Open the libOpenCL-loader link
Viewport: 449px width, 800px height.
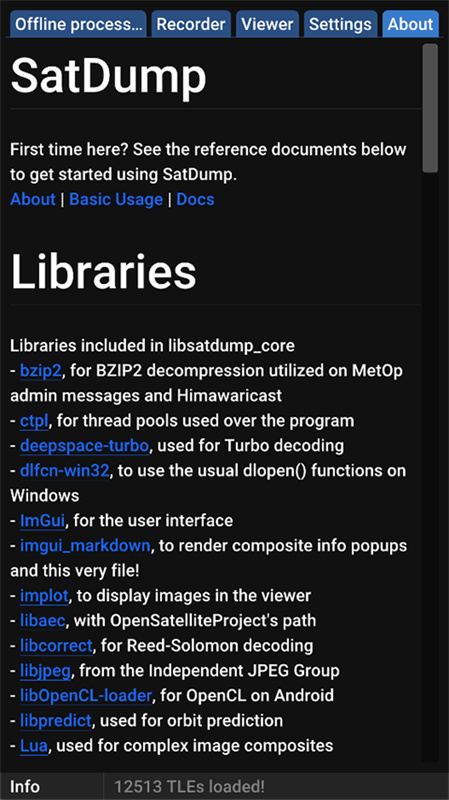point(86,695)
